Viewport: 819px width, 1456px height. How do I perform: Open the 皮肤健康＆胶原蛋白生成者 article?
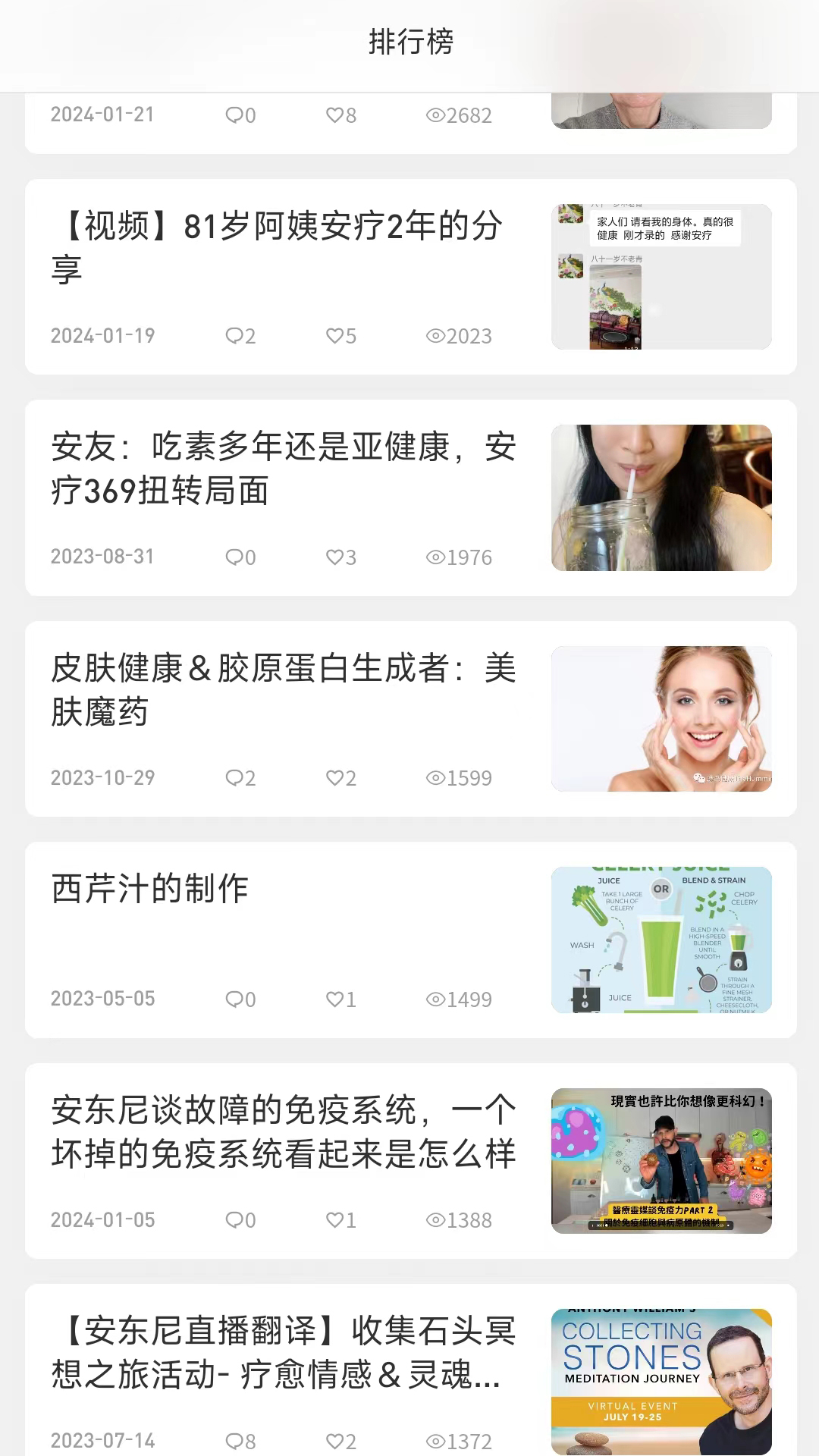click(x=284, y=692)
